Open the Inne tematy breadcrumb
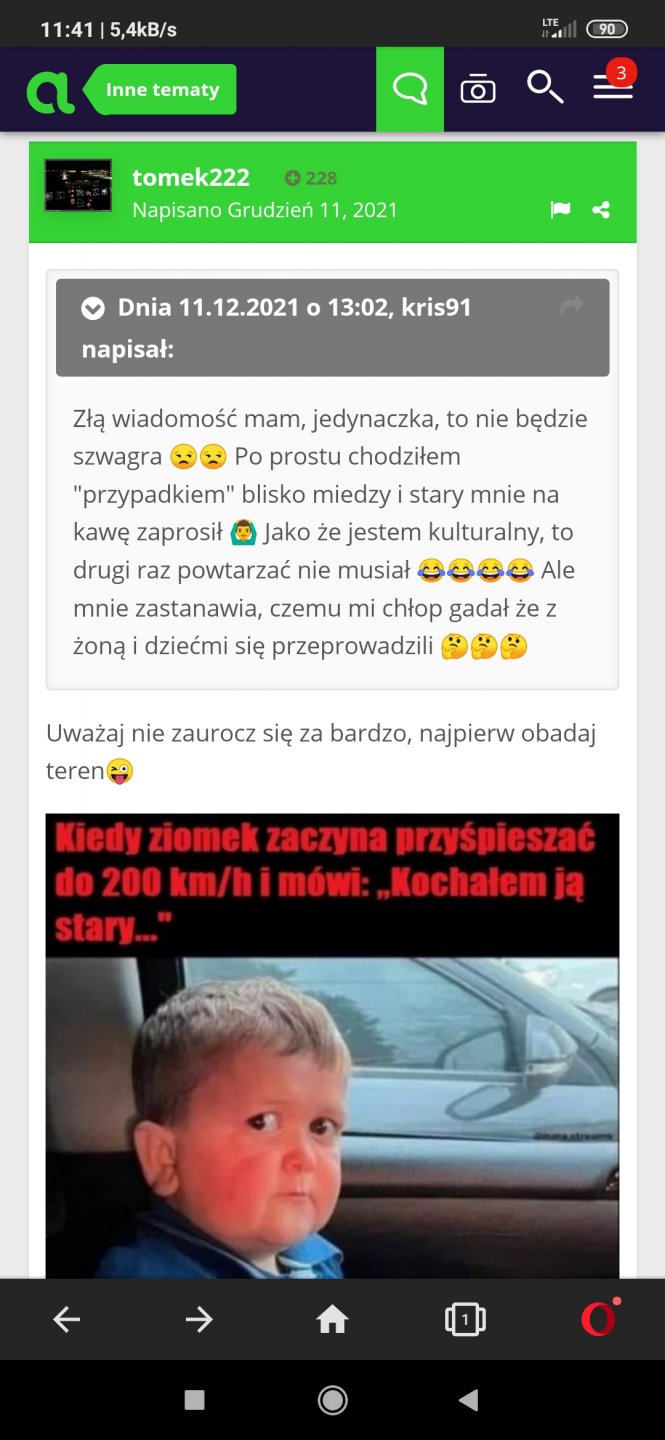Viewport: 665px width, 1440px height. click(162, 90)
